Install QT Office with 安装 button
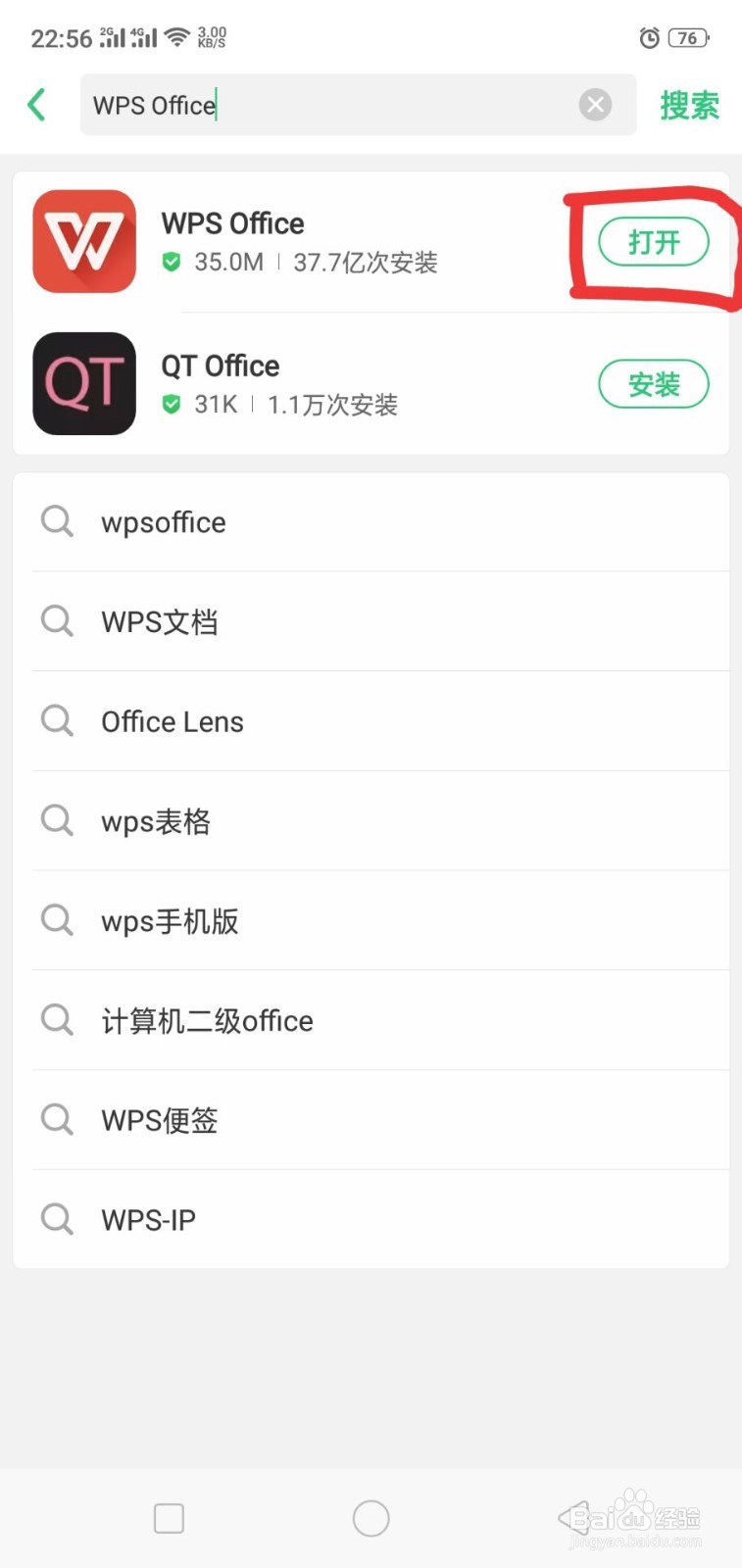Image resolution: width=742 pixels, height=1568 pixels. tap(653, 384)
